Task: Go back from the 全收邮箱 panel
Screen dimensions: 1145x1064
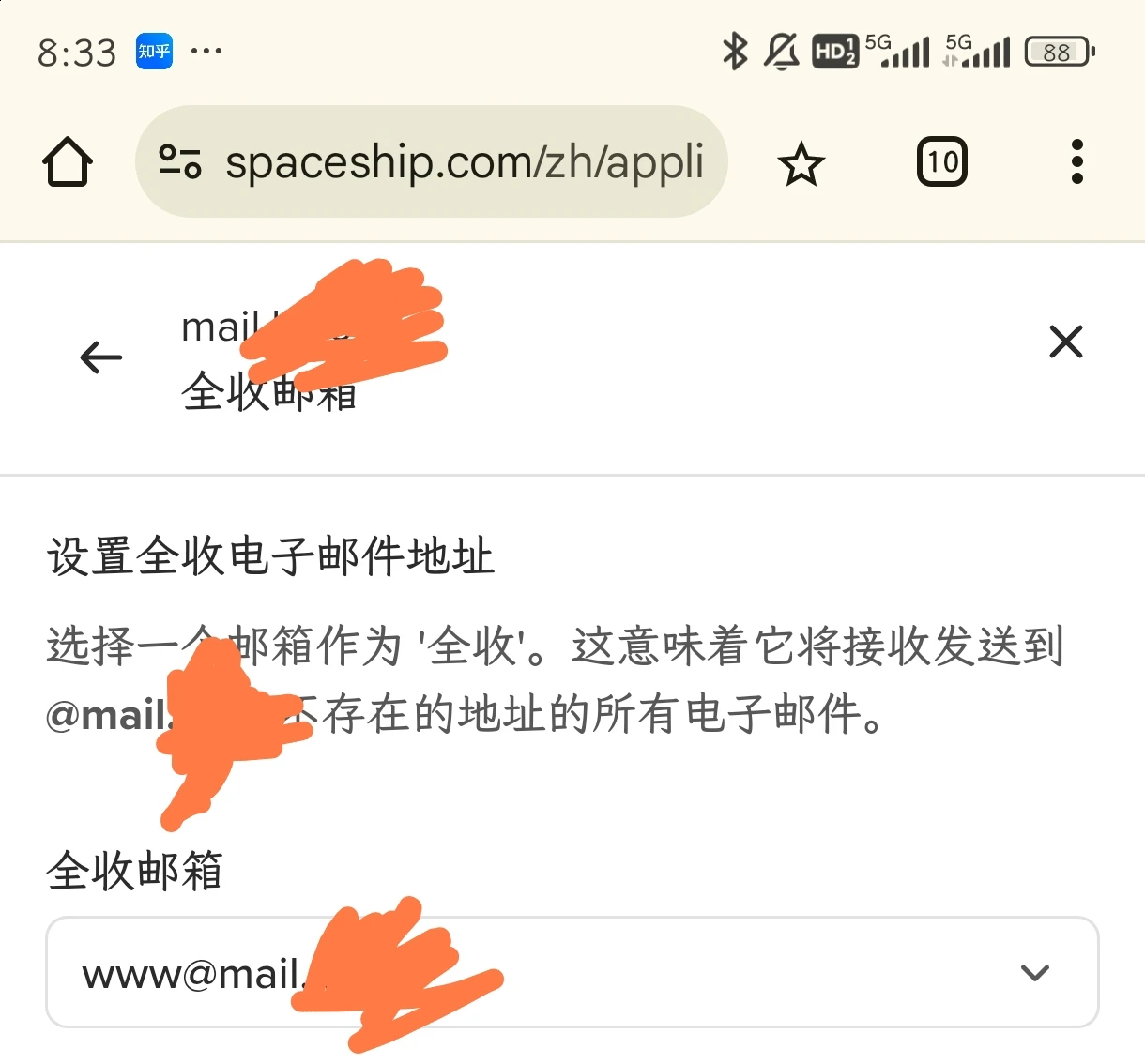Action: [x=101, y=357]
